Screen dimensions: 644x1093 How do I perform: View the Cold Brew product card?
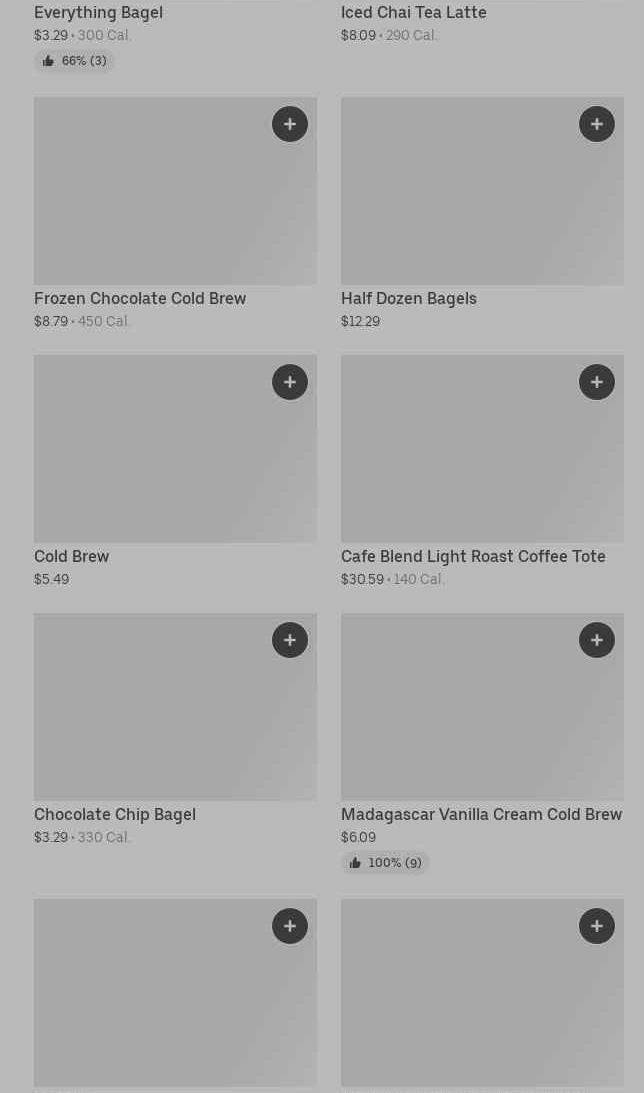(x=175, y=471)
